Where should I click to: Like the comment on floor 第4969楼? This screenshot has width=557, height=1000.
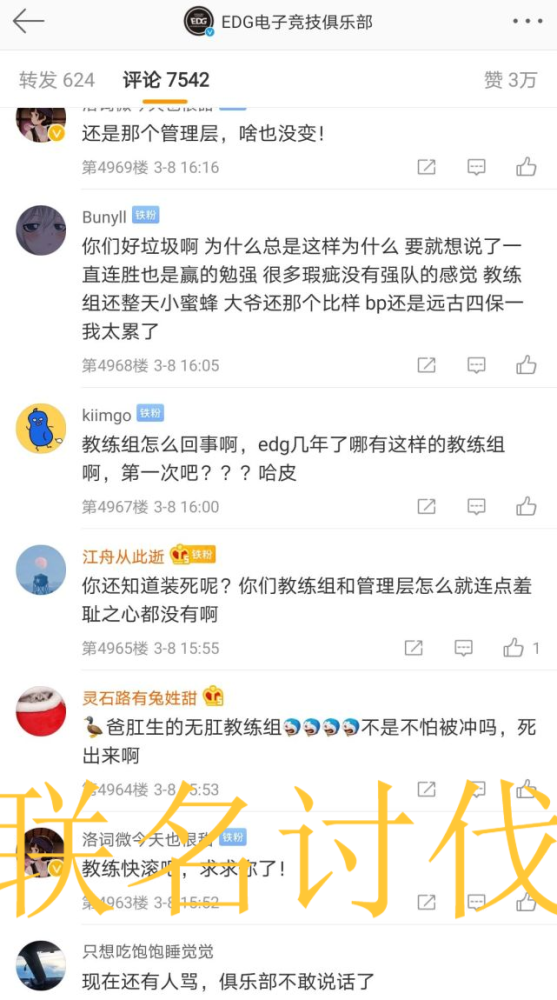point(526,168)
